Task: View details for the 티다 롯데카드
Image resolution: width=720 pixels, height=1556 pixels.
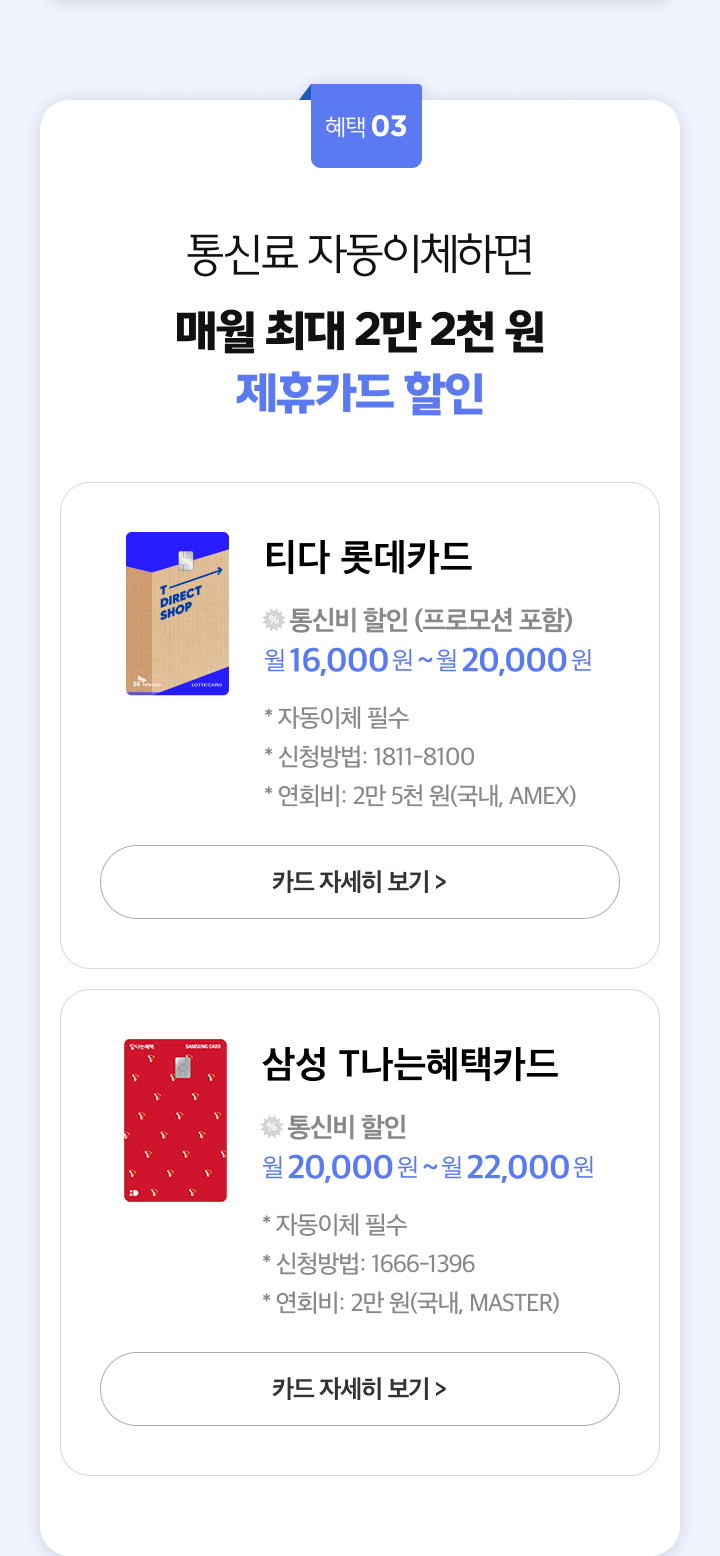Action: [359, 882]
